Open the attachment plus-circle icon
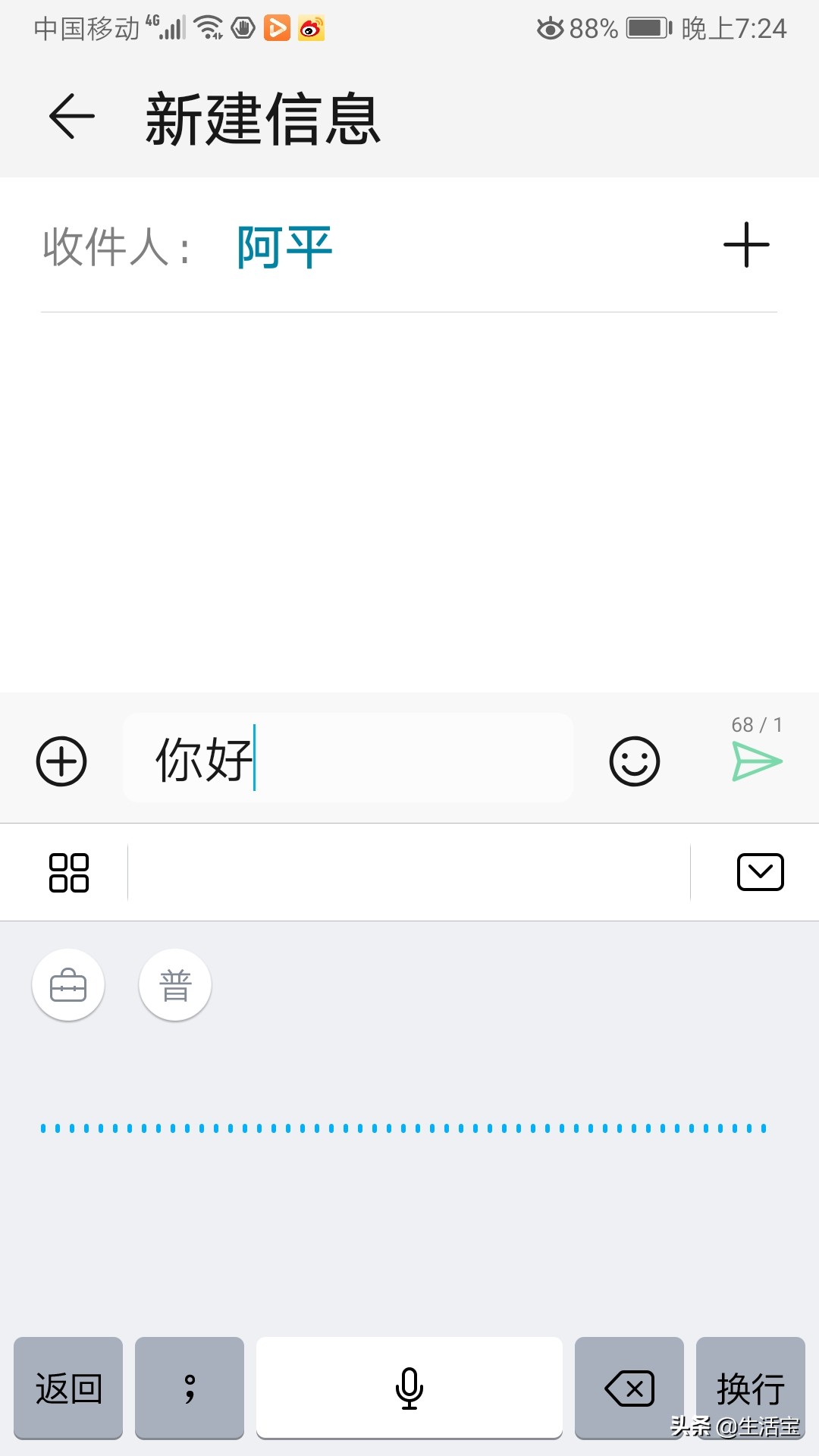This screenshot has height=1456, width=819. point(61,761)
